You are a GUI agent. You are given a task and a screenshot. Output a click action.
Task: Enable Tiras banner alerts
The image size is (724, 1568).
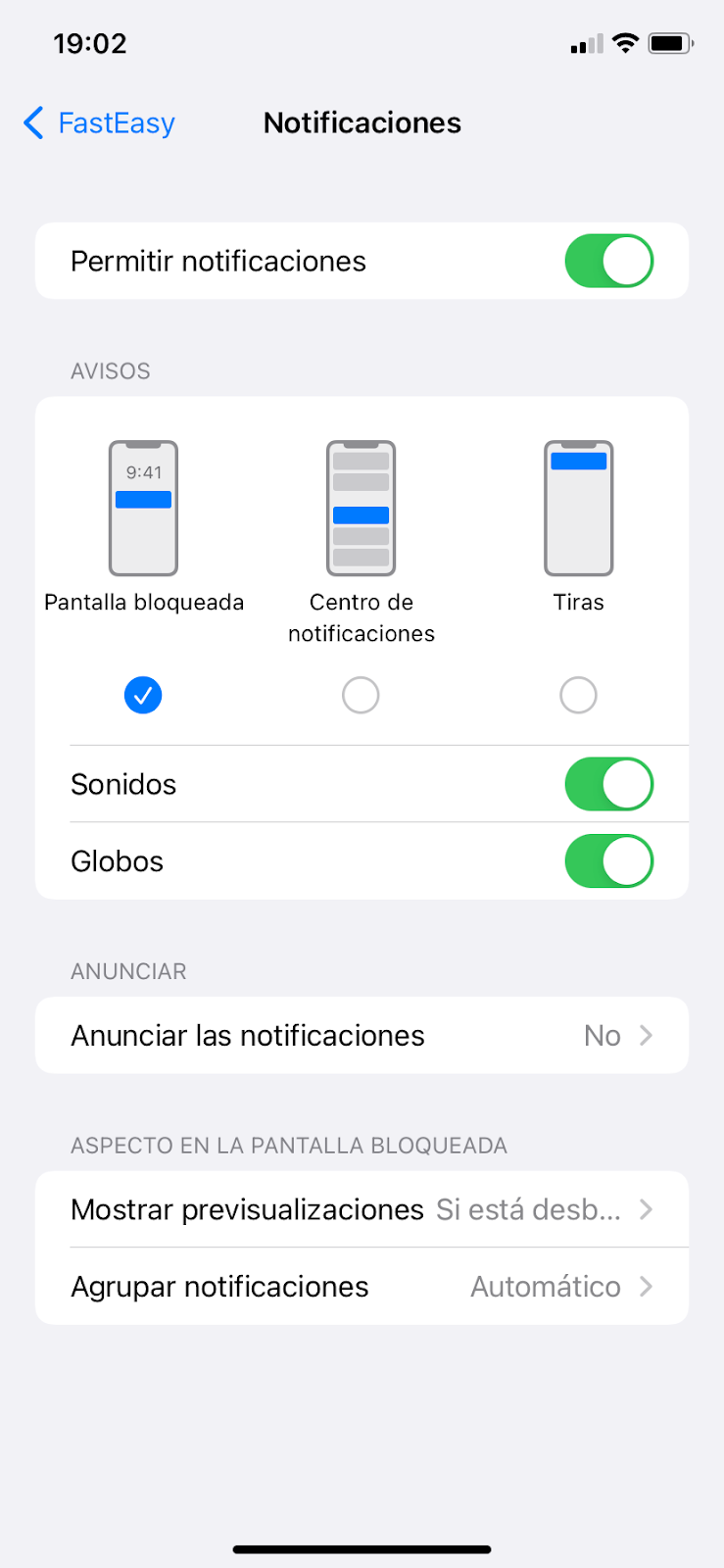[578, 695]
